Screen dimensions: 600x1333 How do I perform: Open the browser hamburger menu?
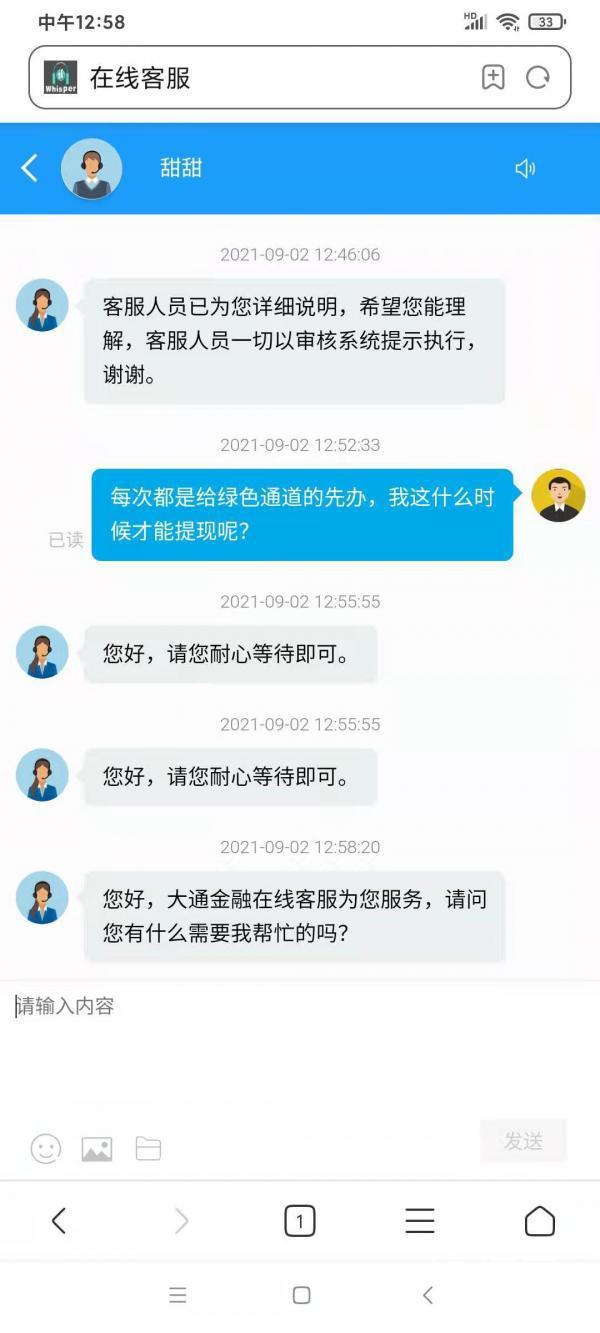[x=420, y=1221]
